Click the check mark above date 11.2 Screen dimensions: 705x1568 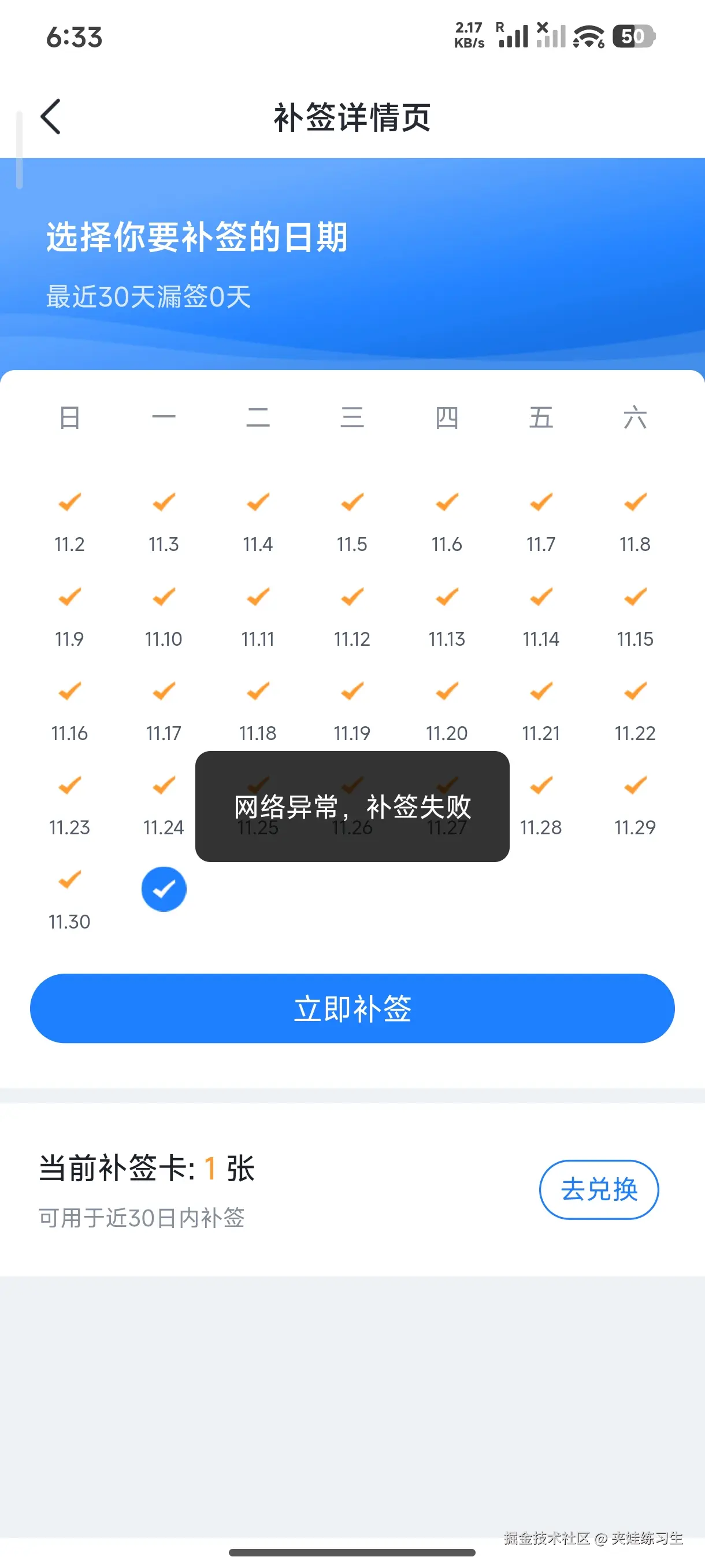pyautogui.click(x=69, y=502)
